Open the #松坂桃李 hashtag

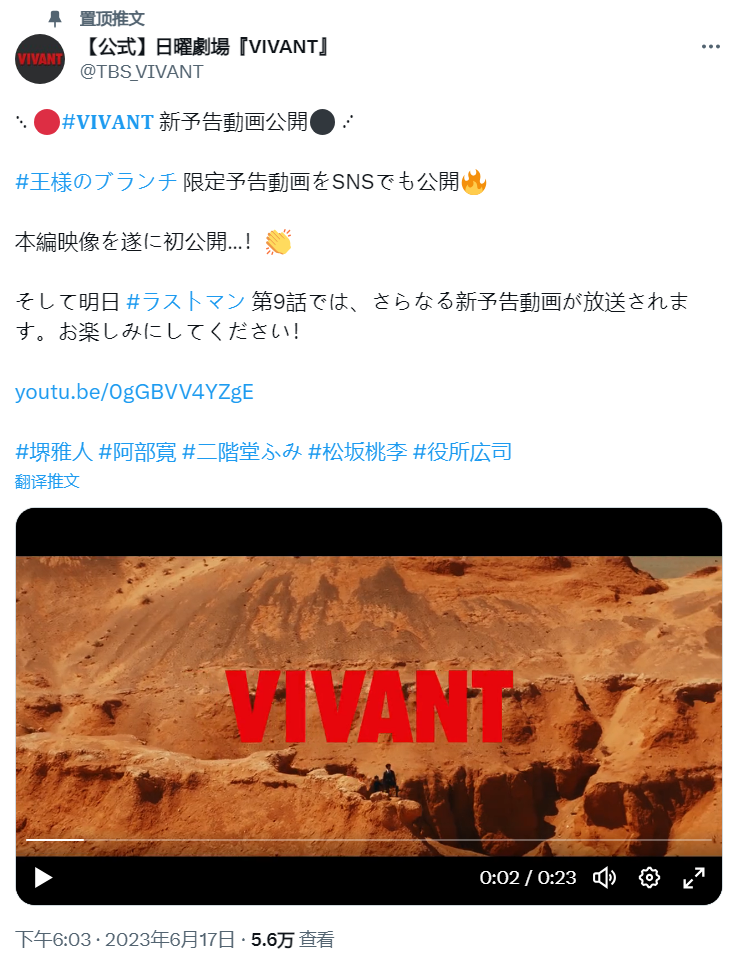coord(357,451)
